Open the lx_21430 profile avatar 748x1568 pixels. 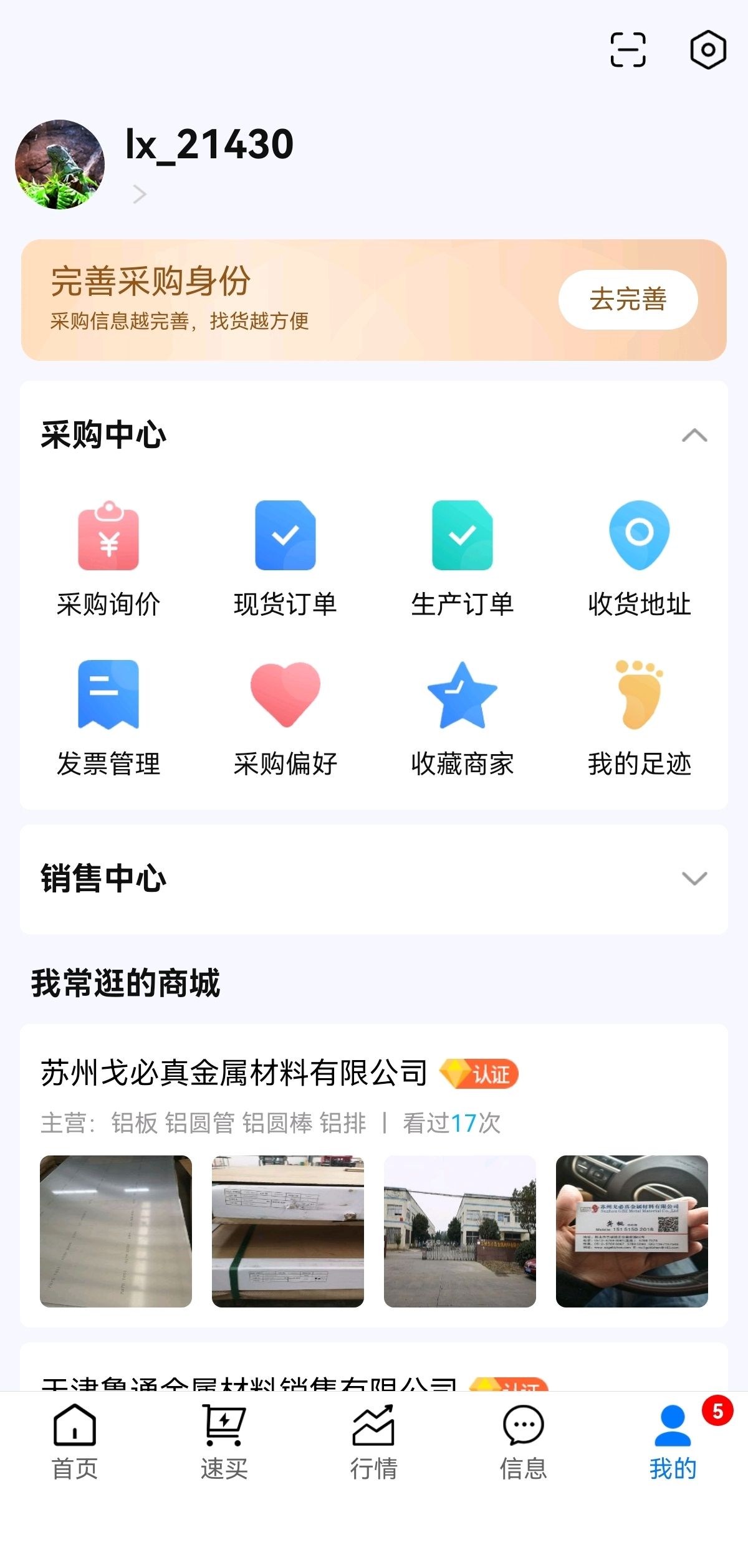[x=60, y=165]
